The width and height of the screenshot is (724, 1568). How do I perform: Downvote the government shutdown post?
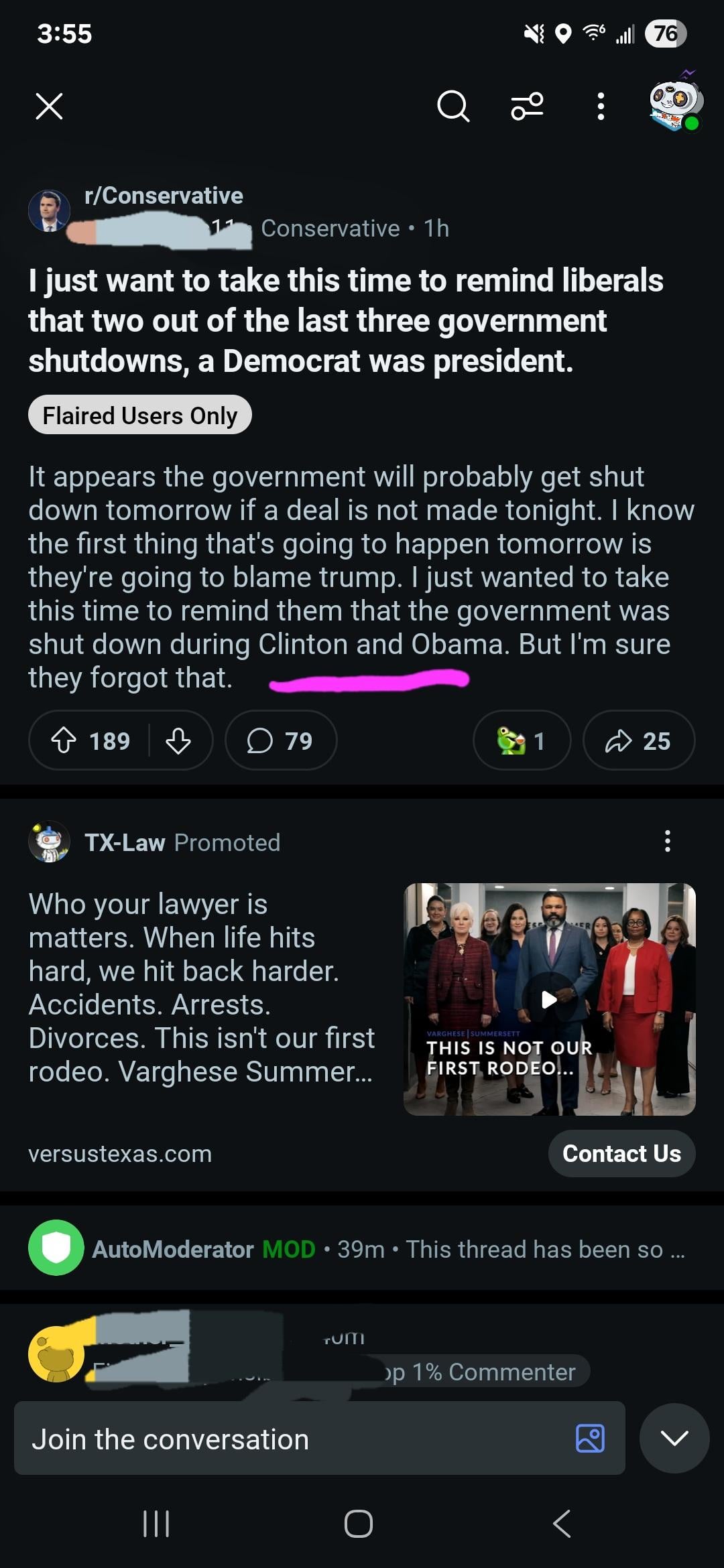click(178, 741)
